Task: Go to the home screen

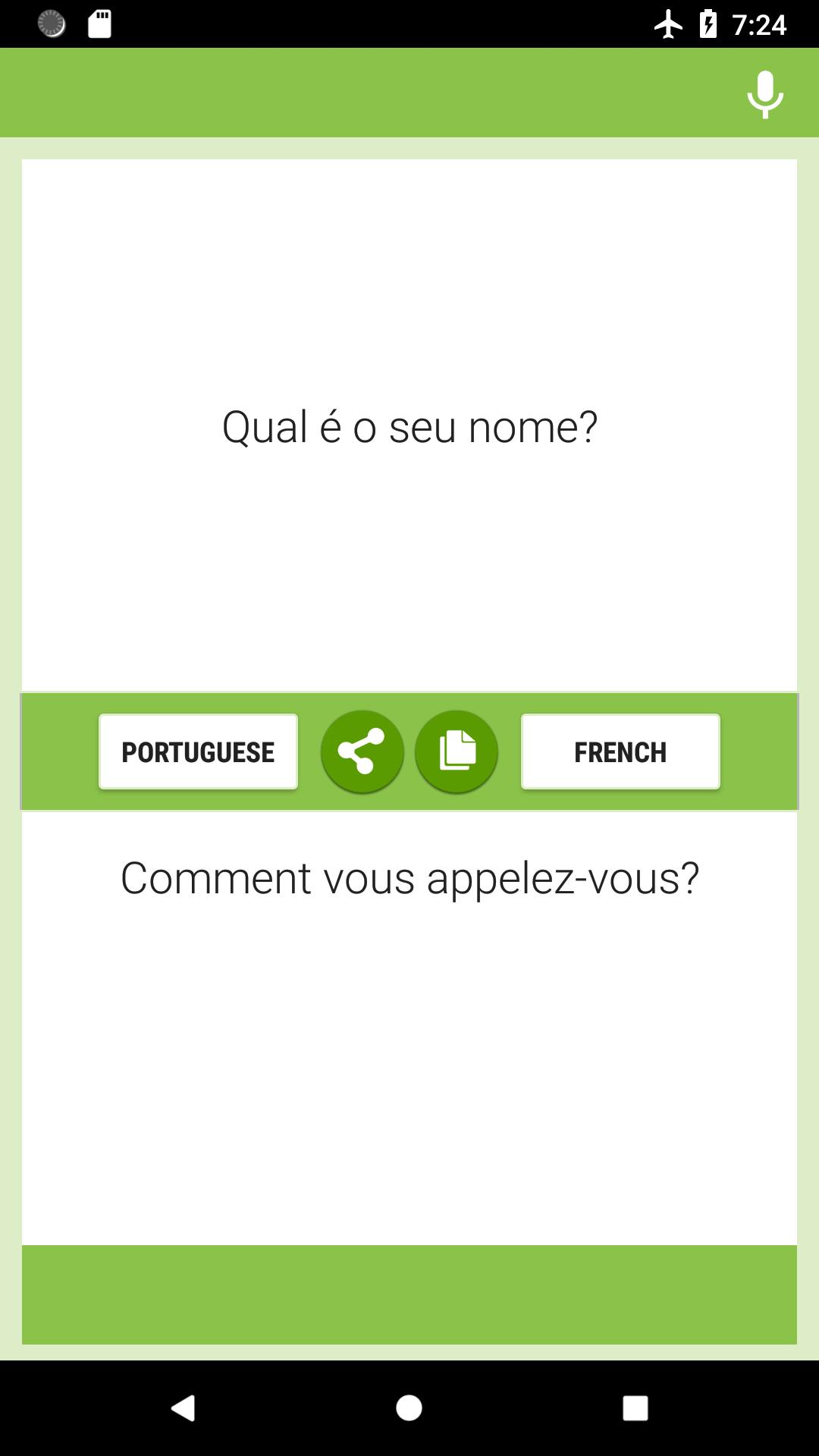Action: coord(409,1407)
